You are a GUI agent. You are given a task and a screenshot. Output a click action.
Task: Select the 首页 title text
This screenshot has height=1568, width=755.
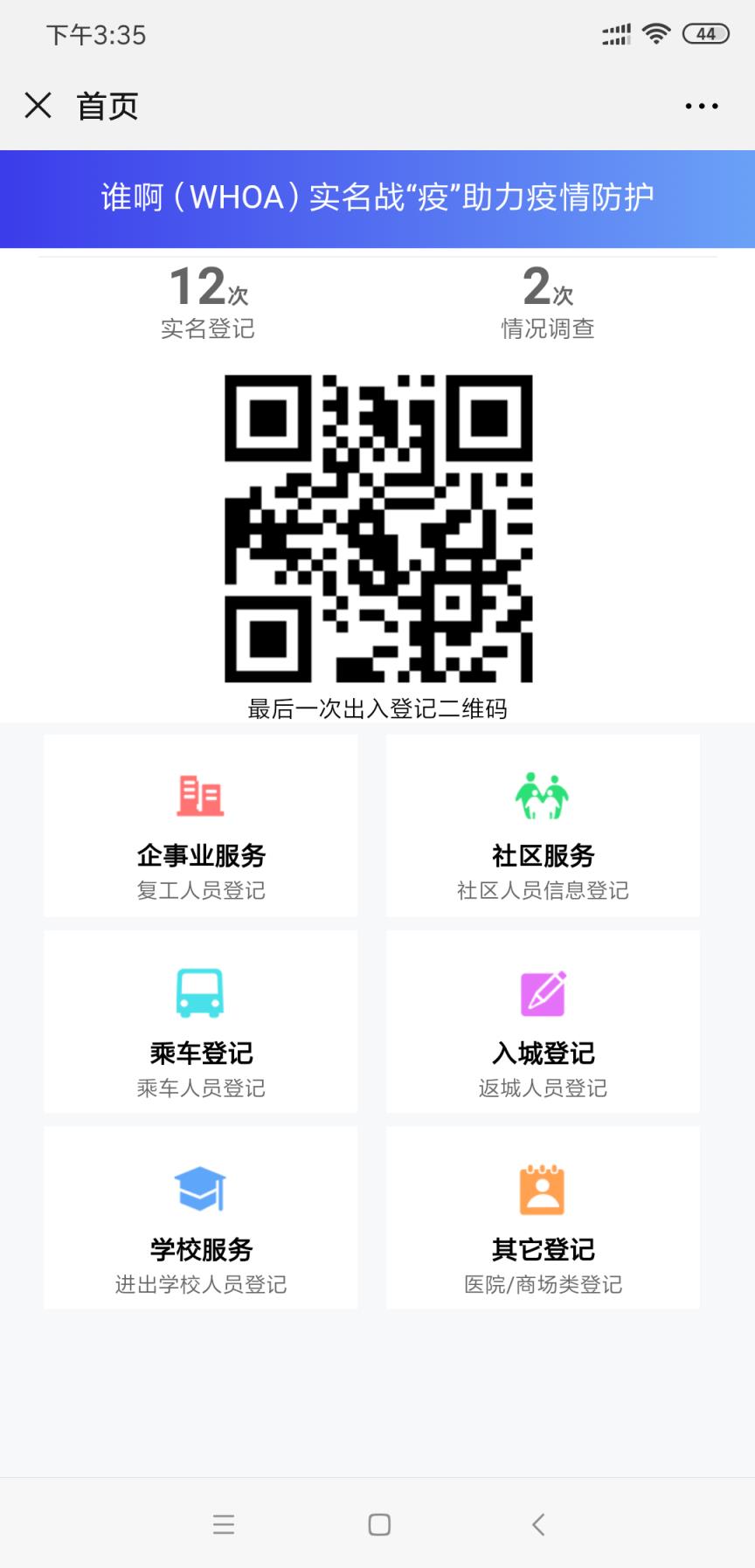(x=108, y=105)
